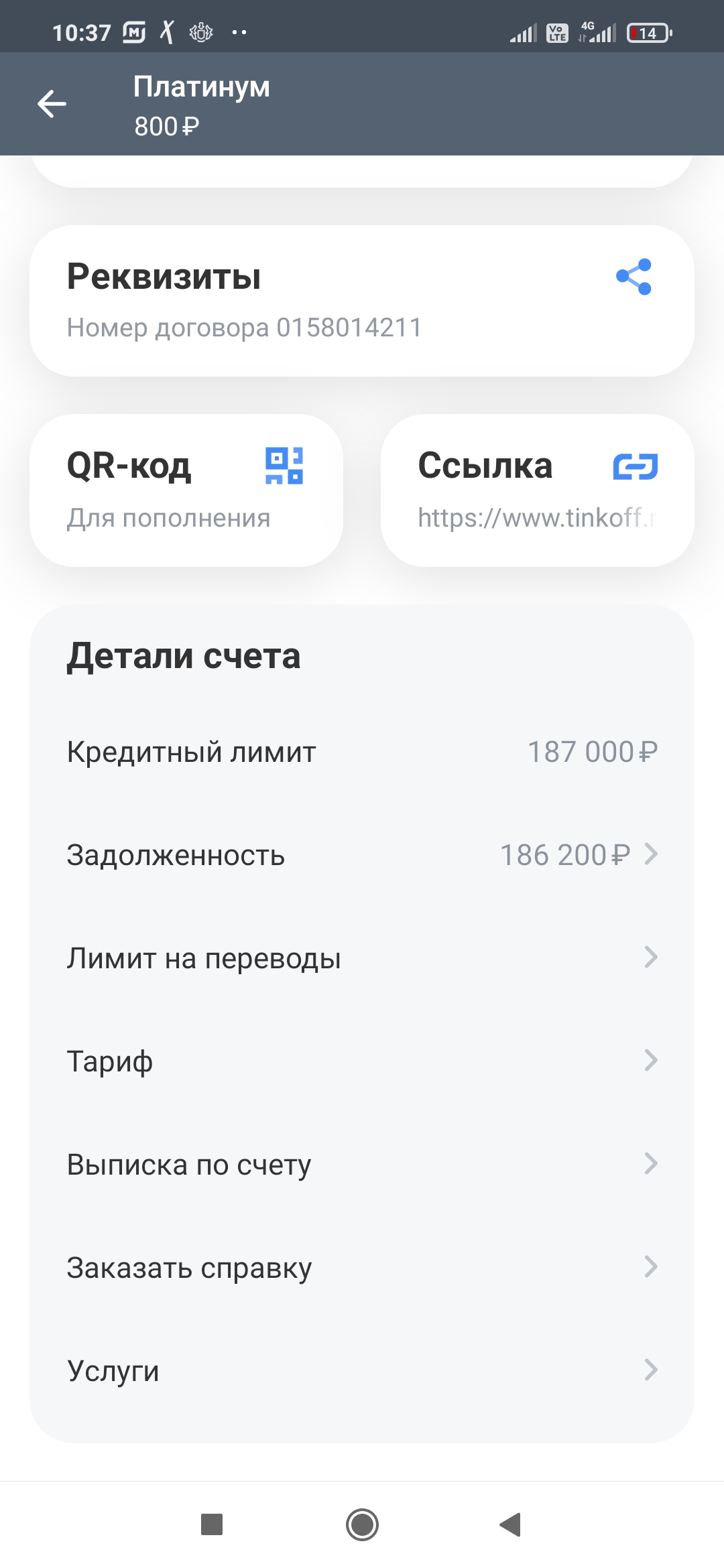Open the QR-код card for top-up
Viewport: 724px width, 1568px height.
[186, 491]
